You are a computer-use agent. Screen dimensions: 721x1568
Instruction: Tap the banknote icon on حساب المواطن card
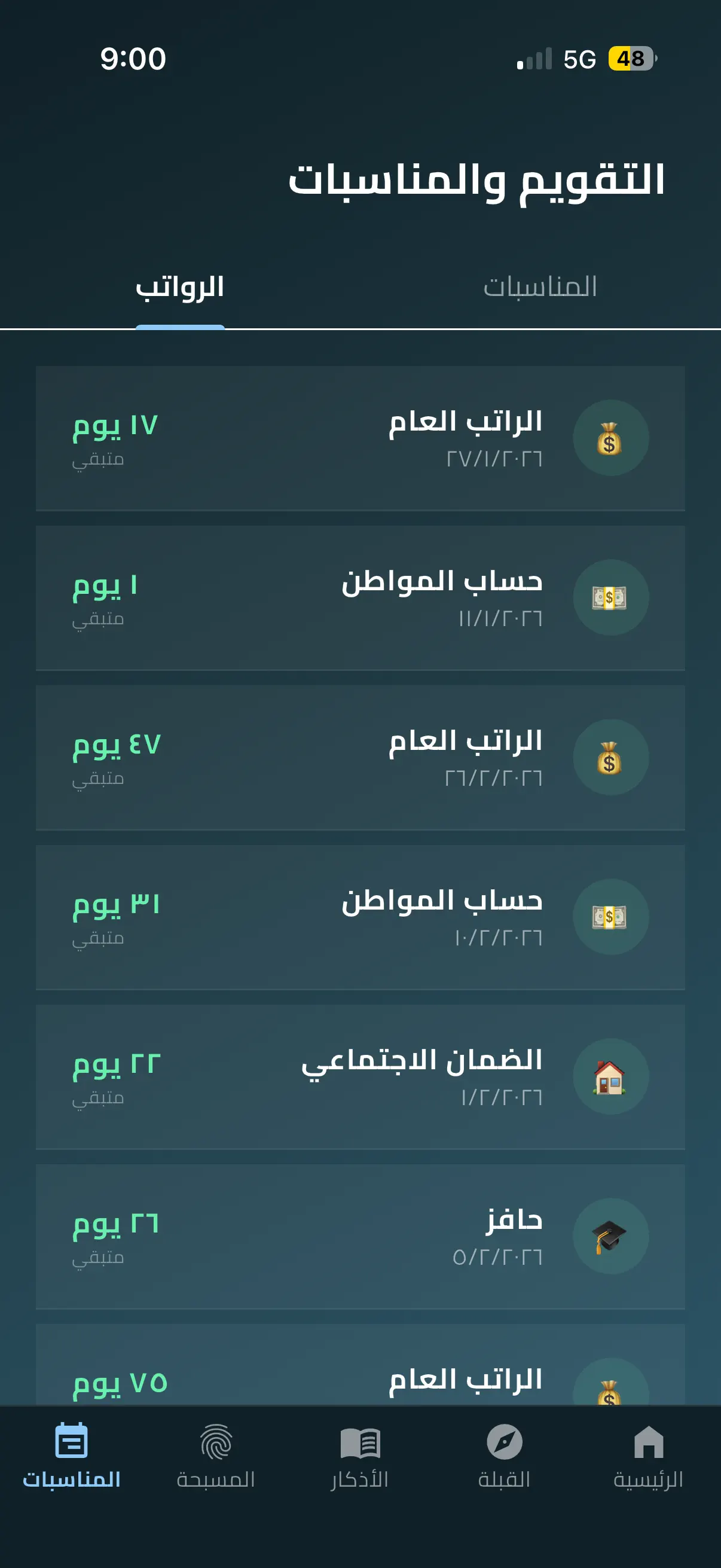[x=611, y=598]
